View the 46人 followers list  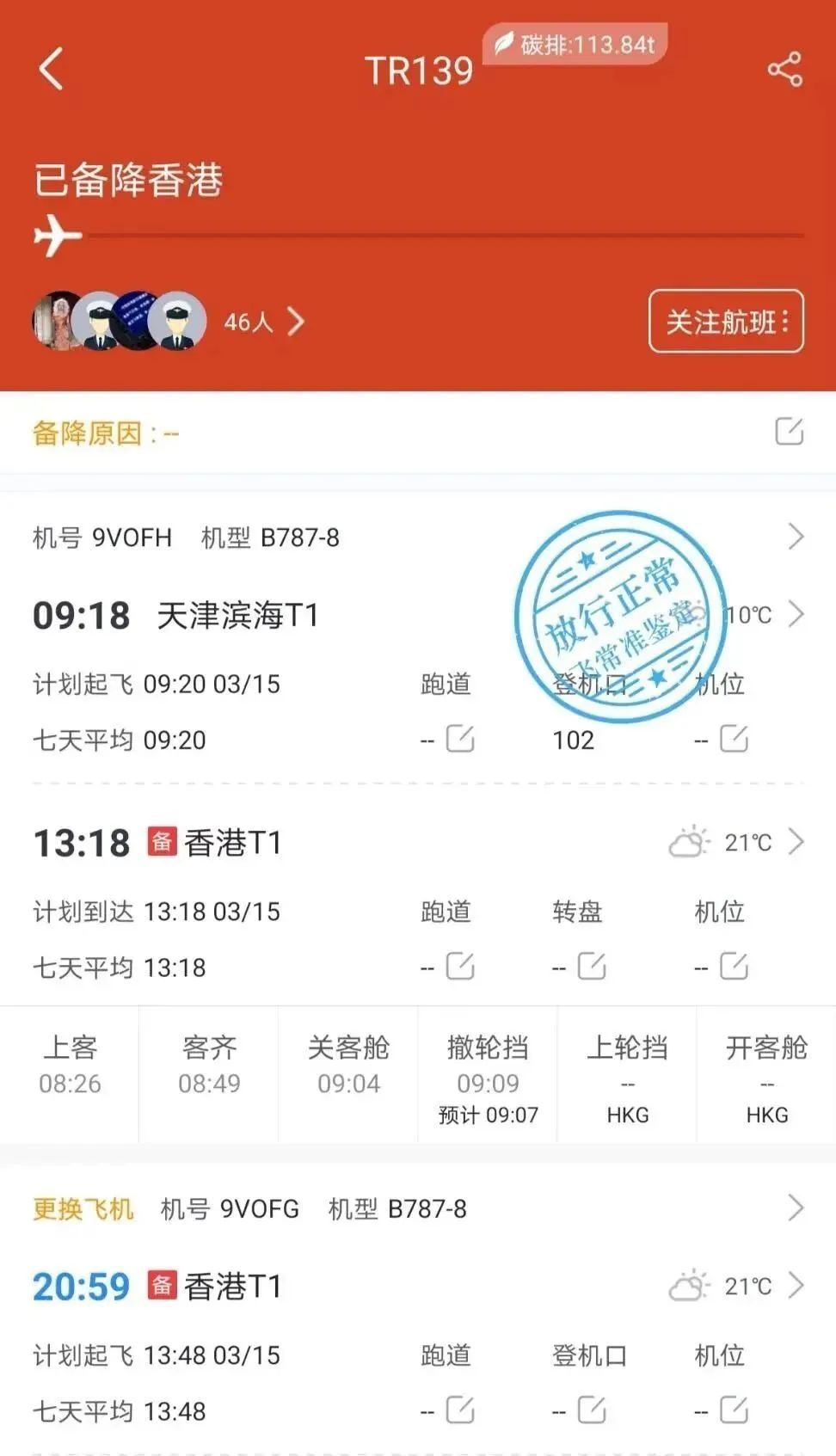pos(262,322)
